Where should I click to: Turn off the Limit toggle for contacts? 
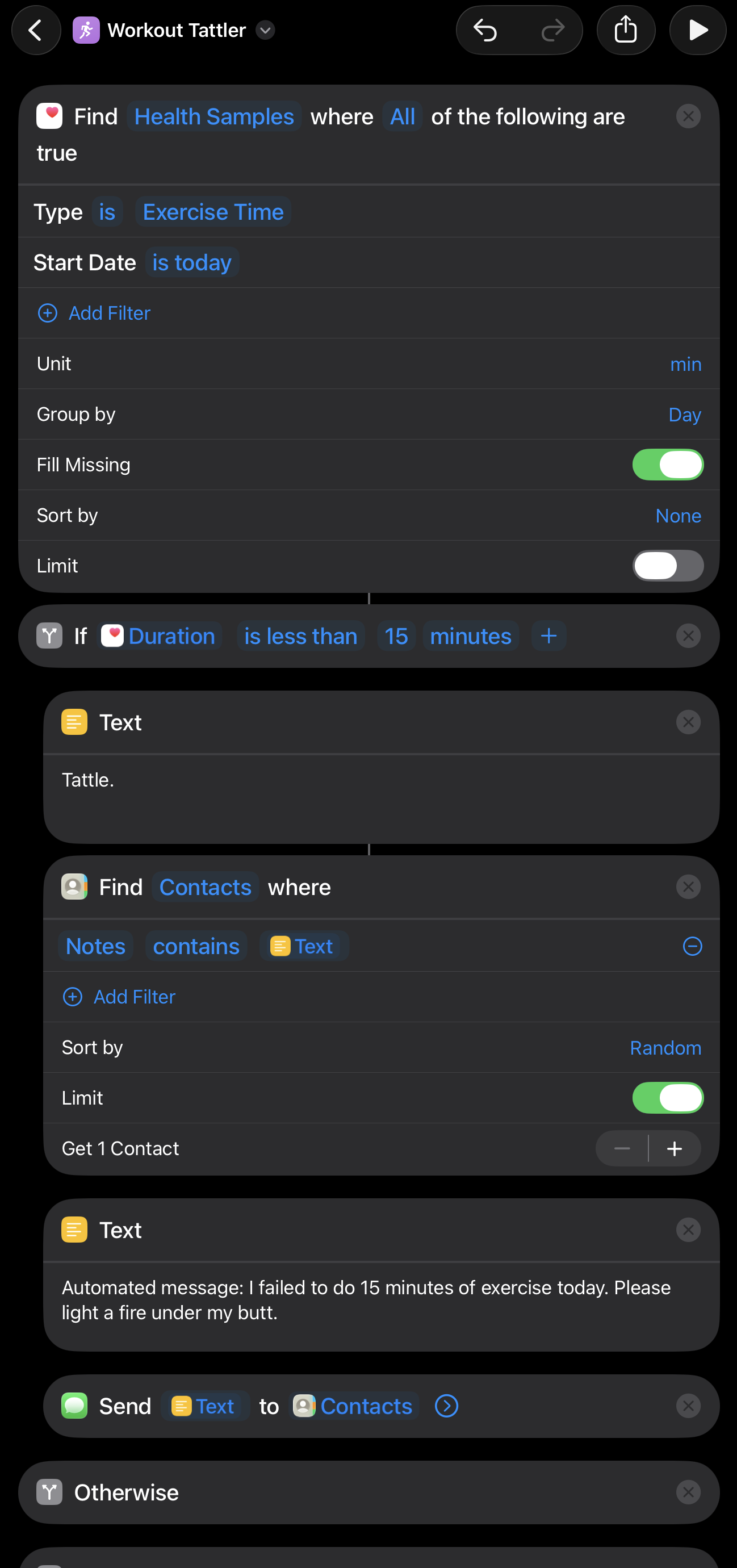click(668, 1097)
